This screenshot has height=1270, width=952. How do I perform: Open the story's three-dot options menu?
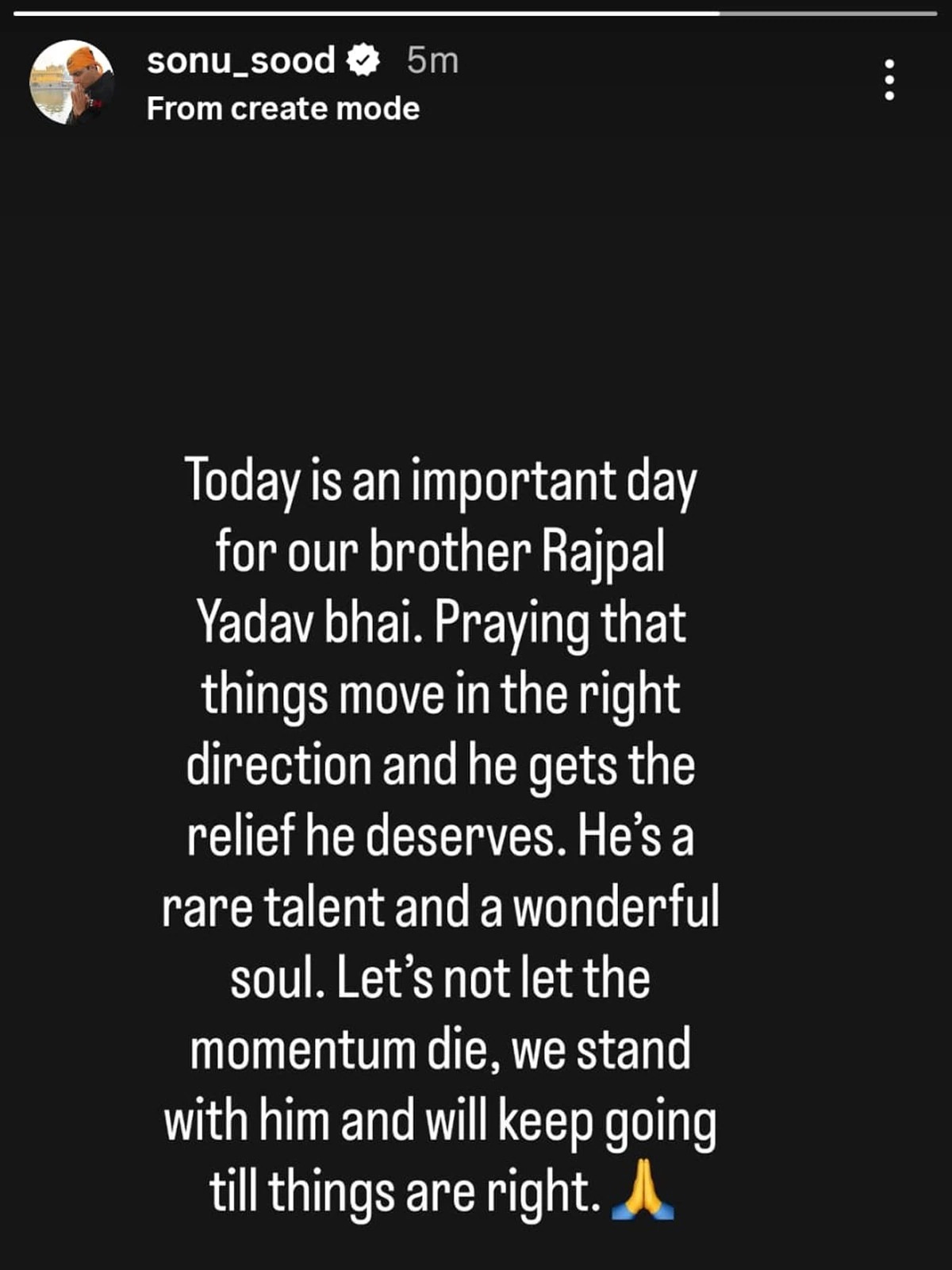(x=889, y=80)
